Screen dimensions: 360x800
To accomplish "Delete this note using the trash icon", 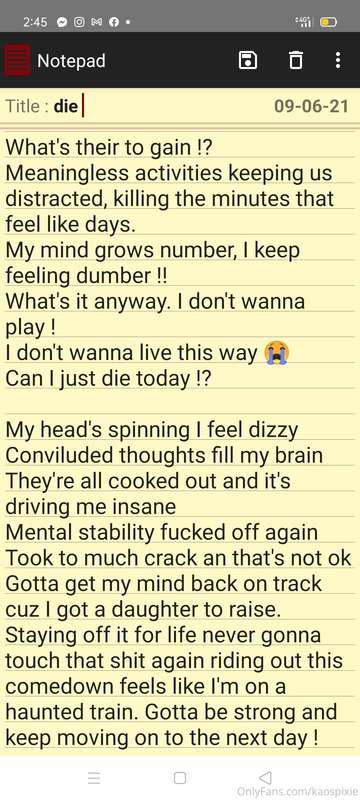I will (295, 60).
